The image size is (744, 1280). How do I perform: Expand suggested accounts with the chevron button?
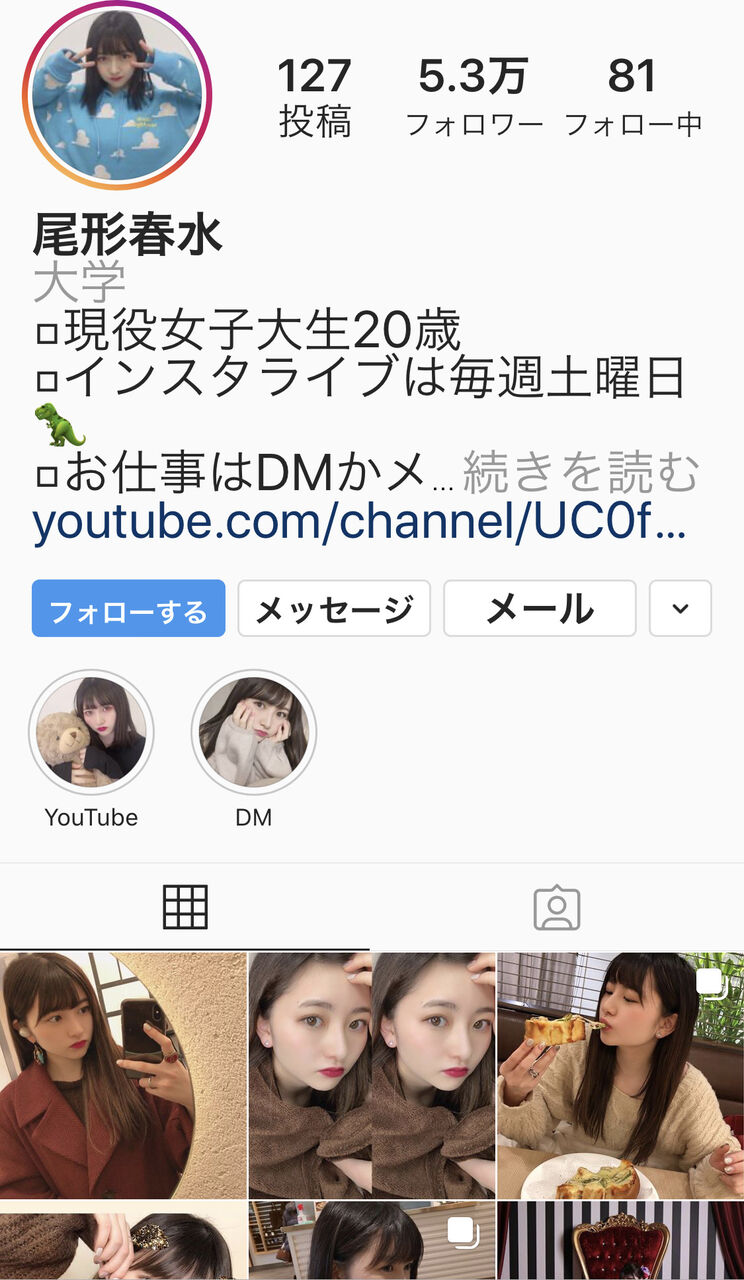[680, 609]
